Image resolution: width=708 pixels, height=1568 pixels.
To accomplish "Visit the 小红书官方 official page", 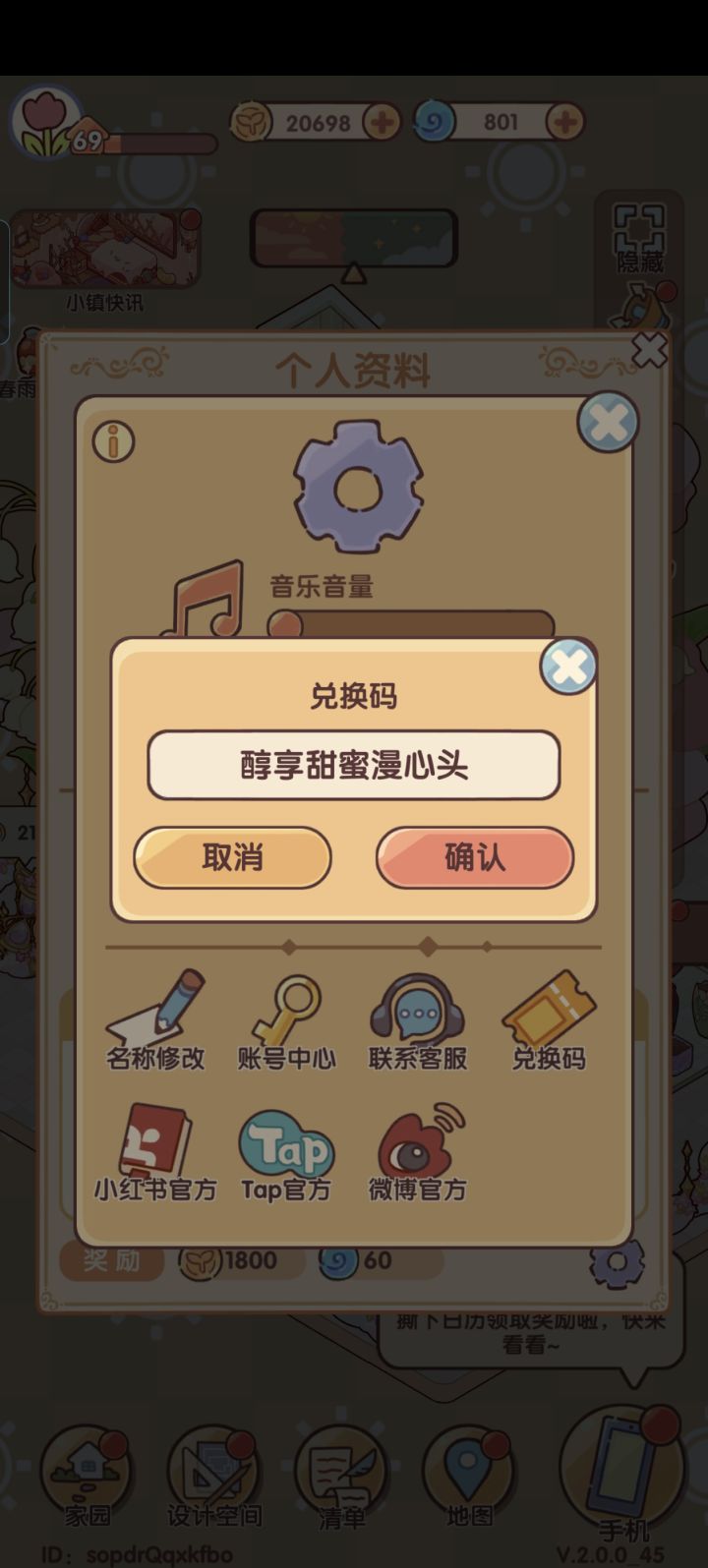I will point(149,1155).
